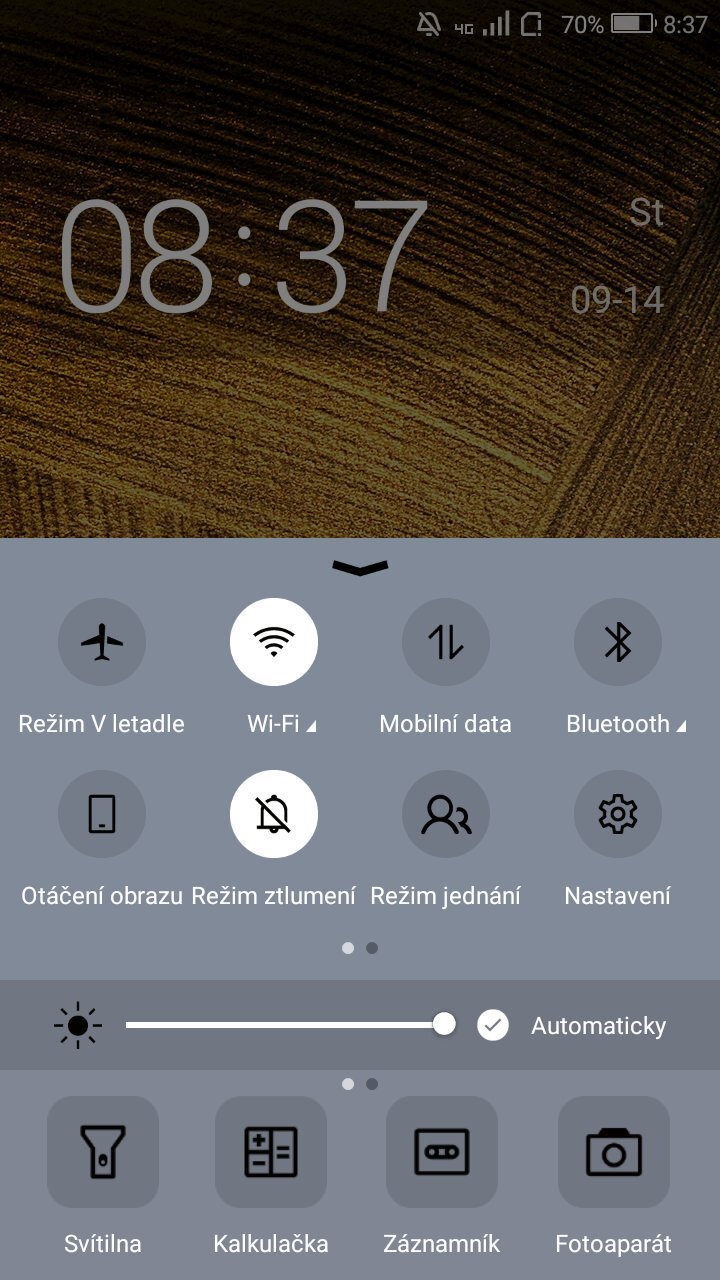Launch the Kalkulačka calculator
The width and height of the screenshot is (720, 1280).
[x=270, y=1152]
